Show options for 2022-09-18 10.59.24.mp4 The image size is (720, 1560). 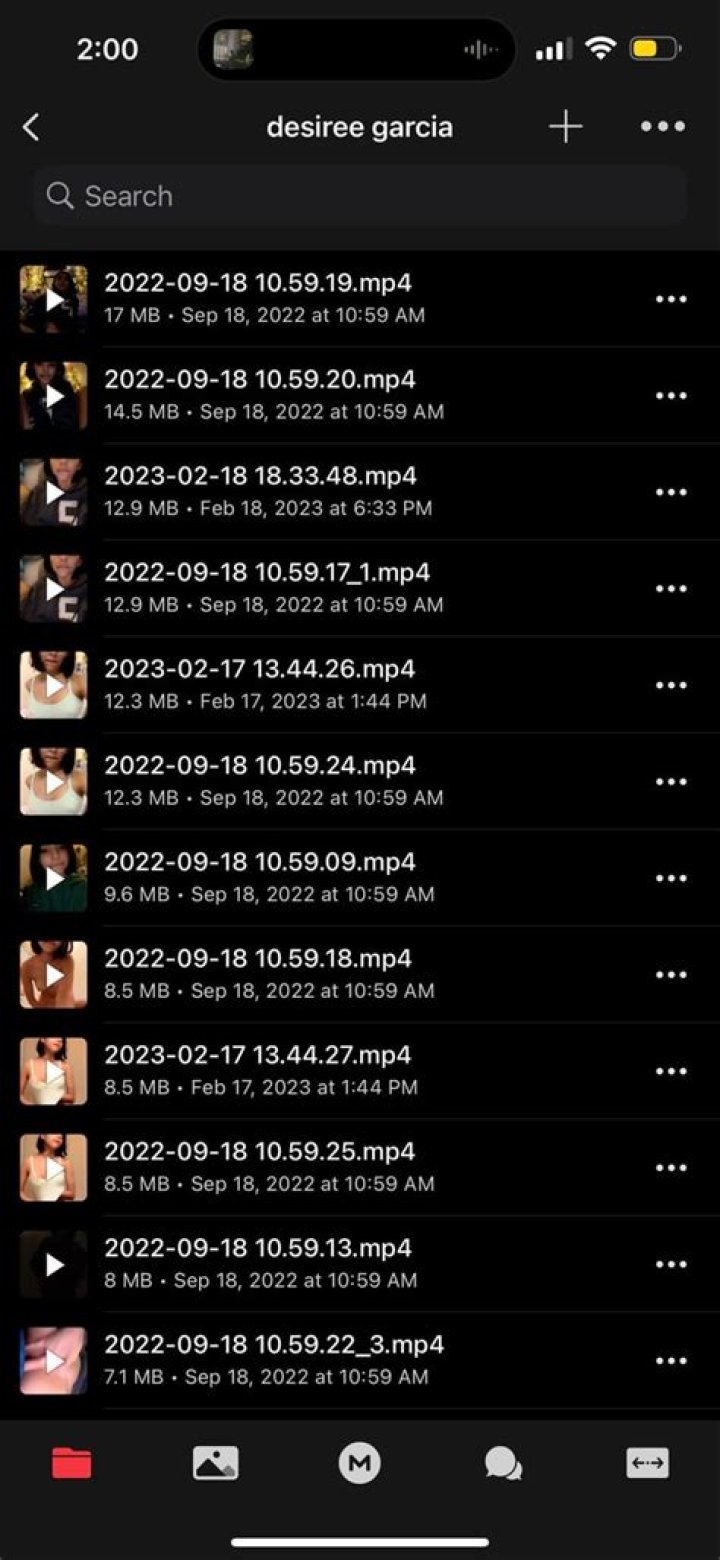point(670,782)
